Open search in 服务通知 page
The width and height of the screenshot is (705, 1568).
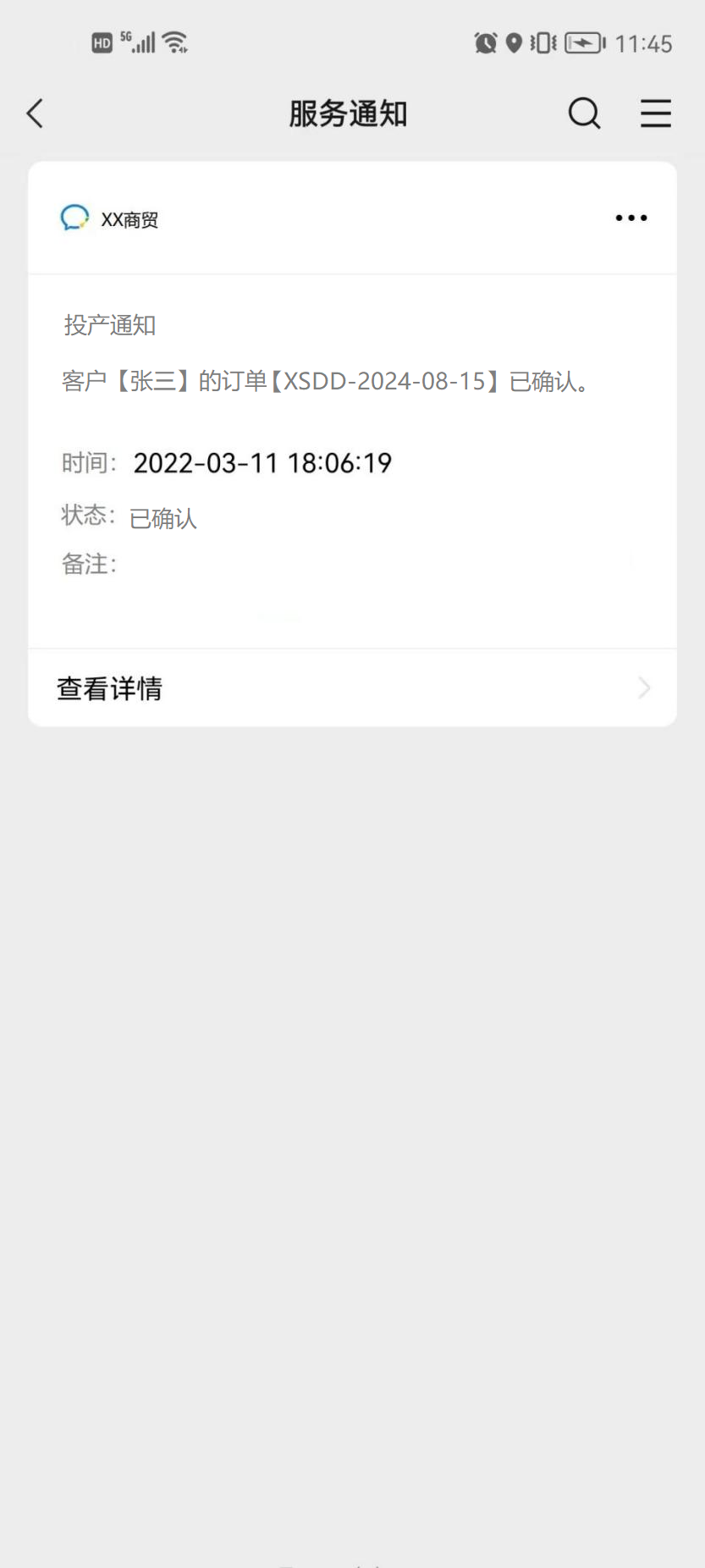pyautogui.click(x=583, y=113)
